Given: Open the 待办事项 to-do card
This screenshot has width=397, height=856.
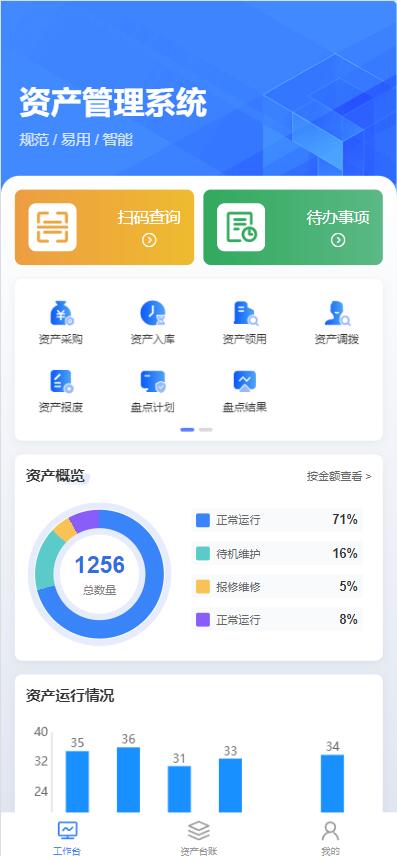Looking at the screenshot, I should 293,227.
